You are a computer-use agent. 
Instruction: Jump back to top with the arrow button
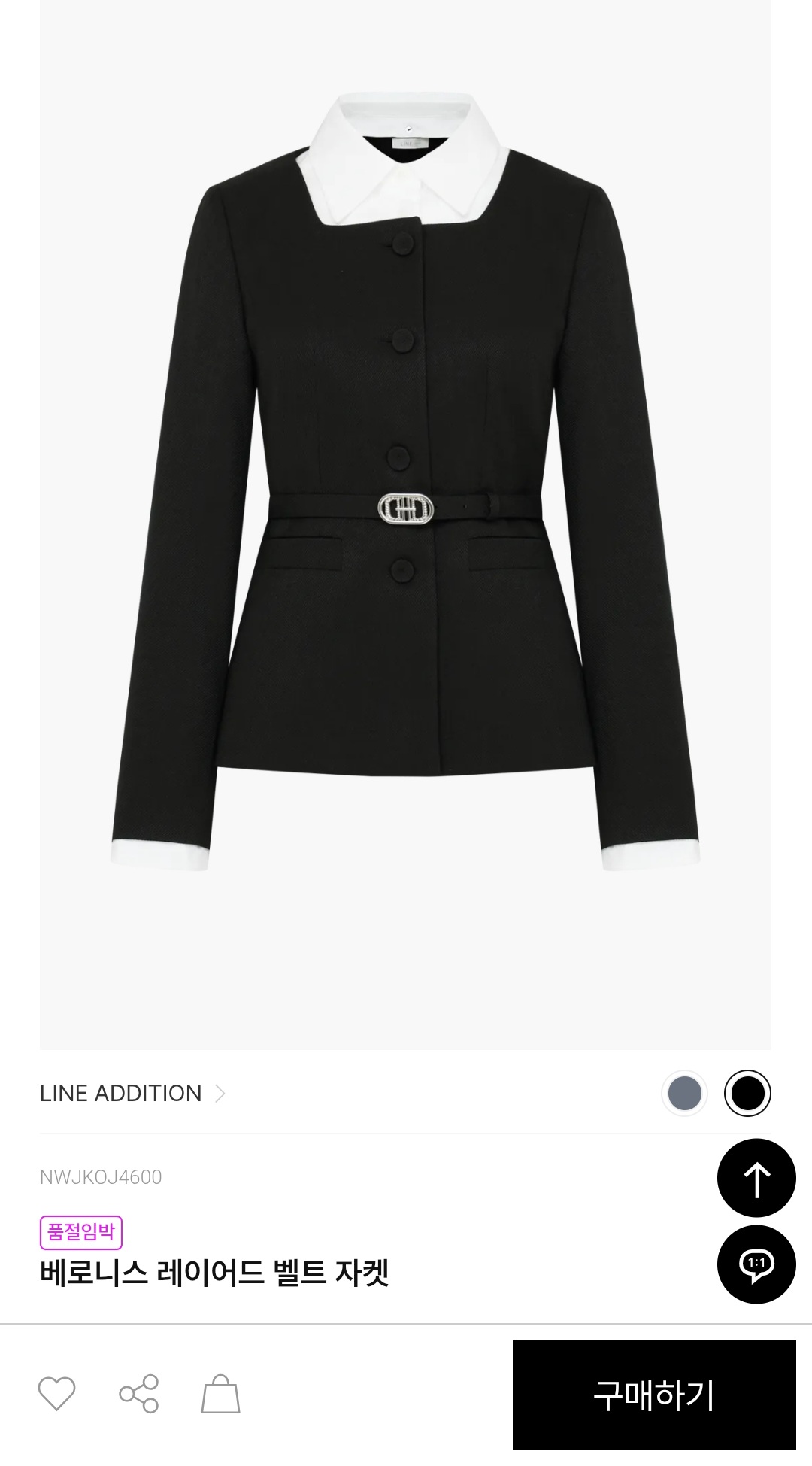(756, 1178)
